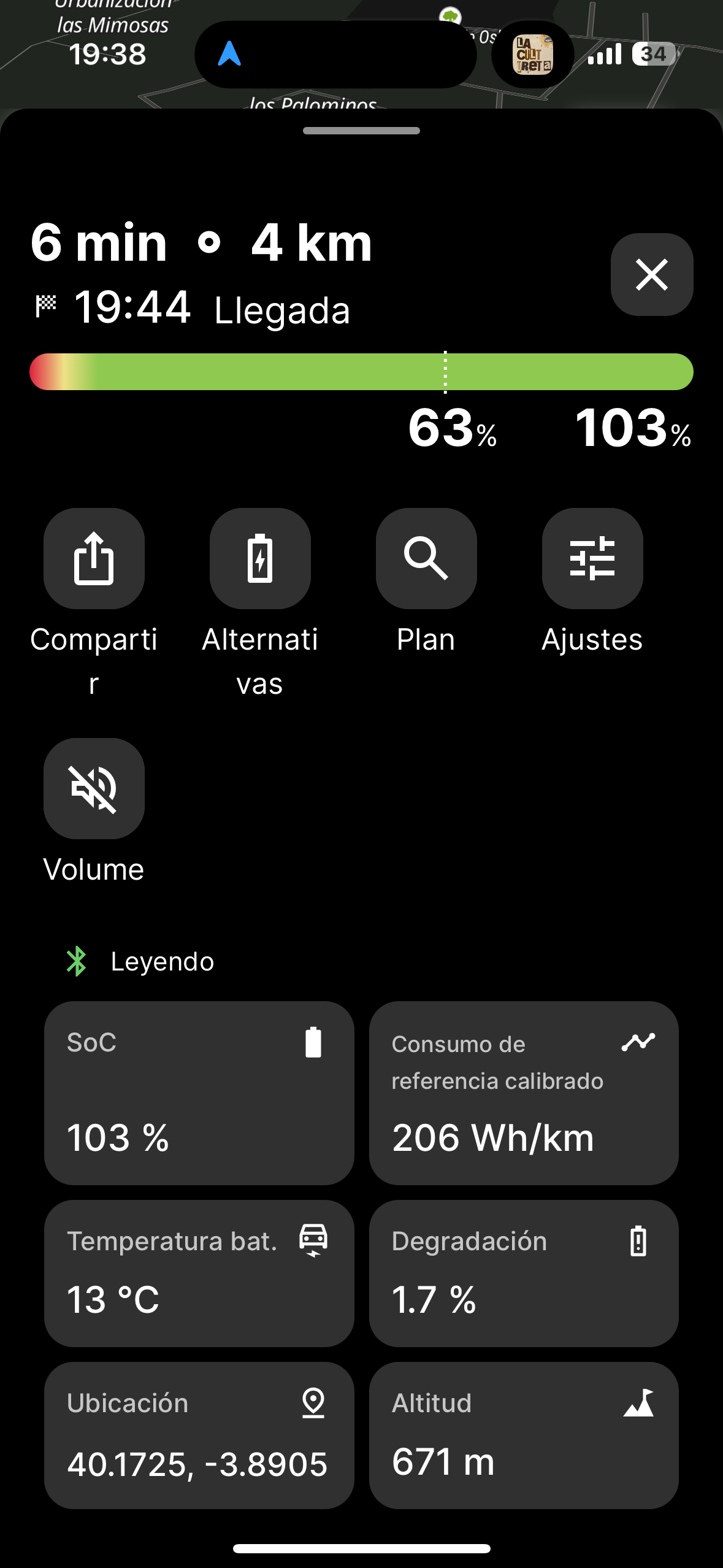Tap the Bluetooth Leyendo status
The image size is (723, 1568).
[x=141, y=961]
